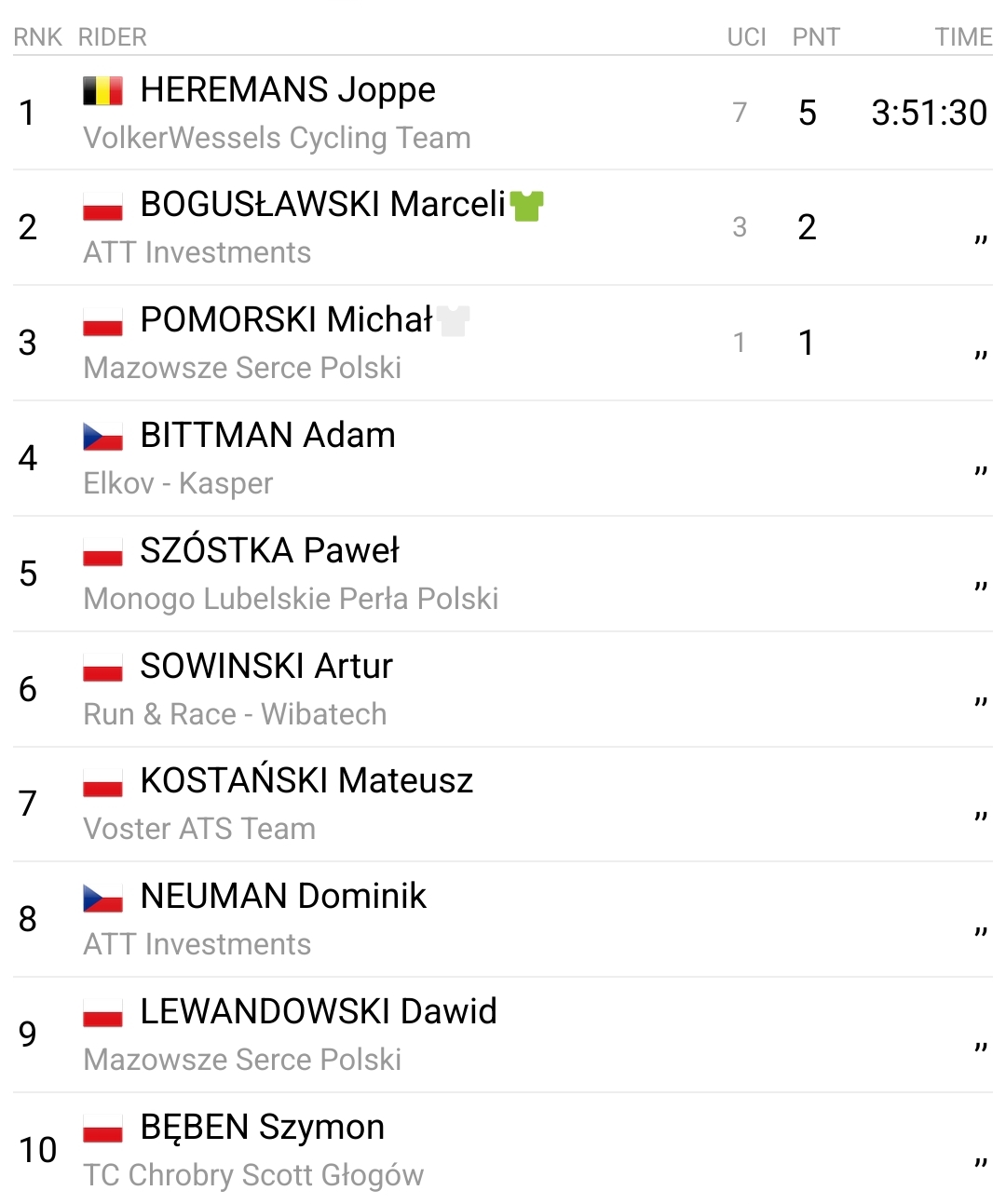Open Monogo Lubelskie Perła Polski team page
Screen dimensions: 1006x1204
[291, 600]
